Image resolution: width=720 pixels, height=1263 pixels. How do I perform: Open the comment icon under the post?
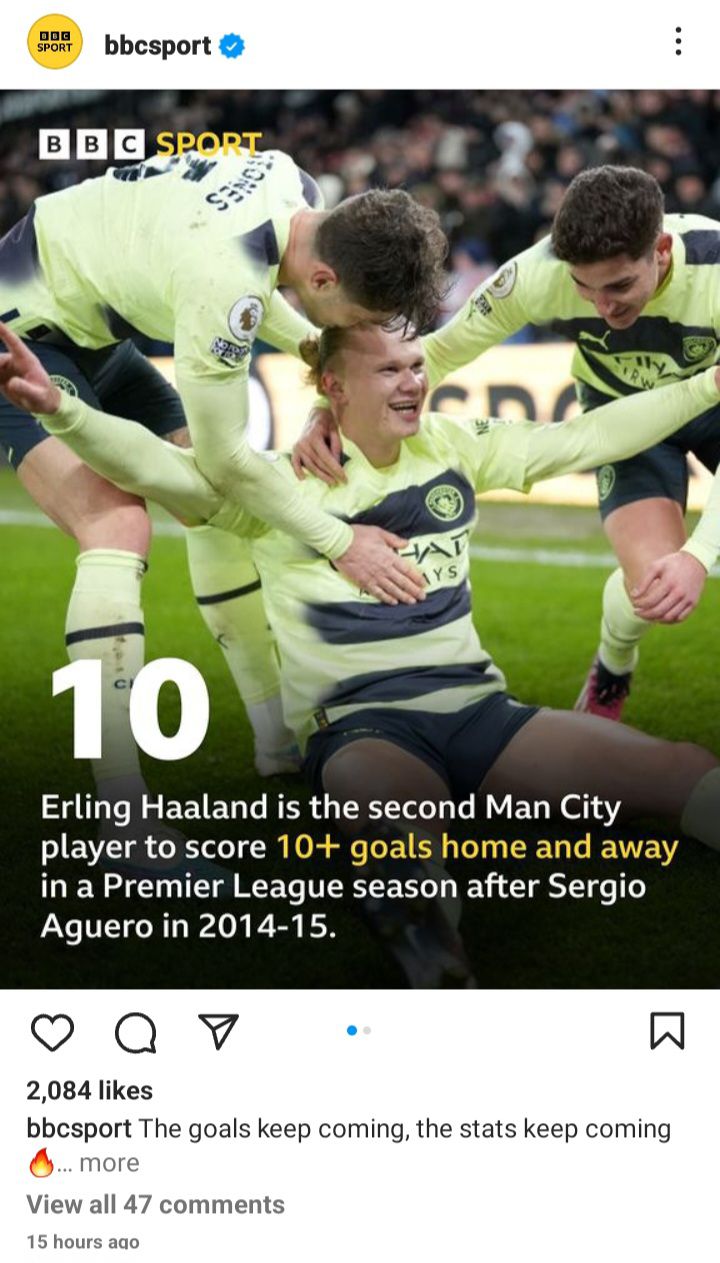(x=135, y=1032)
